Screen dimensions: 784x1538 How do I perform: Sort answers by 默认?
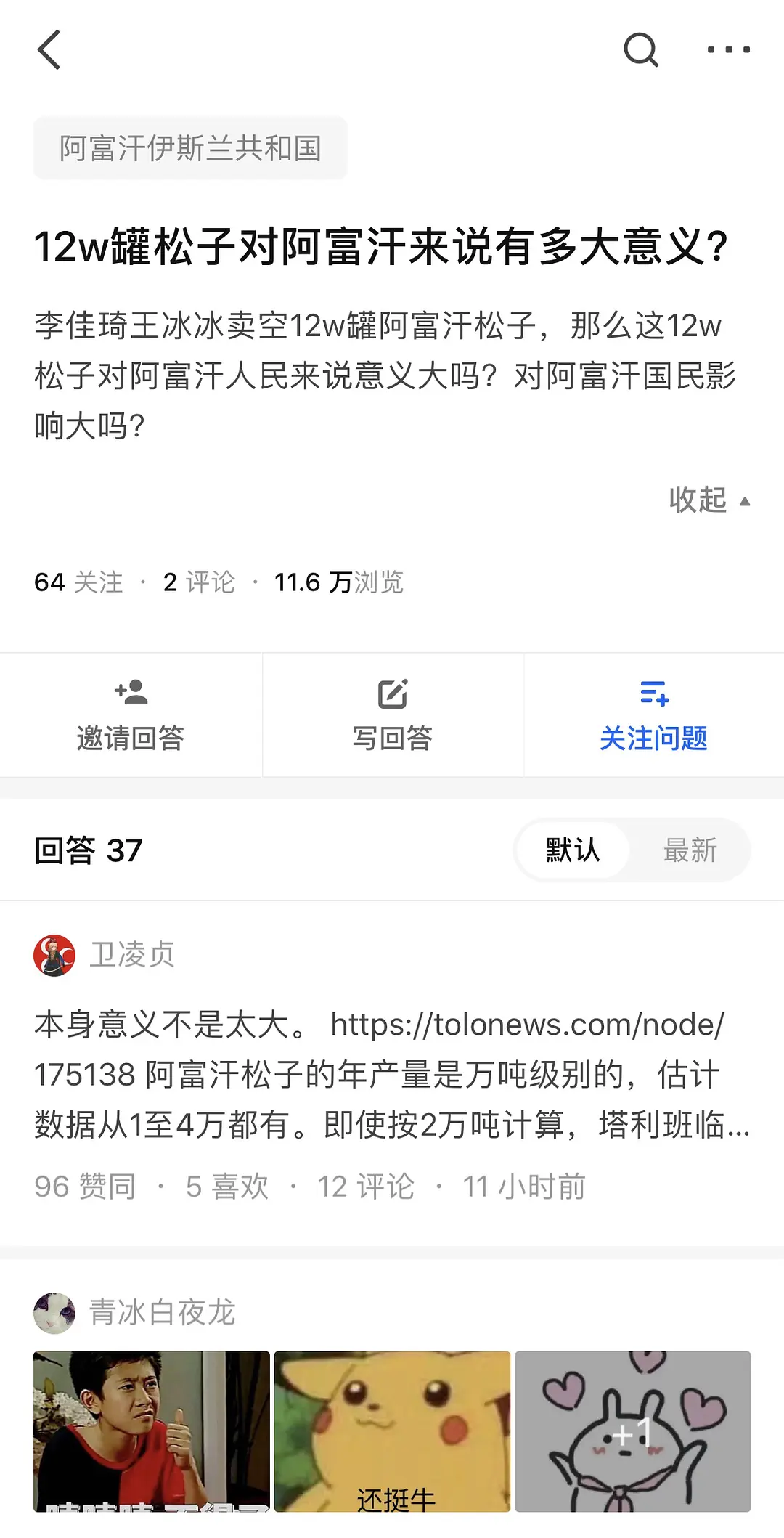pyautogui.click(x=573, y=850)
